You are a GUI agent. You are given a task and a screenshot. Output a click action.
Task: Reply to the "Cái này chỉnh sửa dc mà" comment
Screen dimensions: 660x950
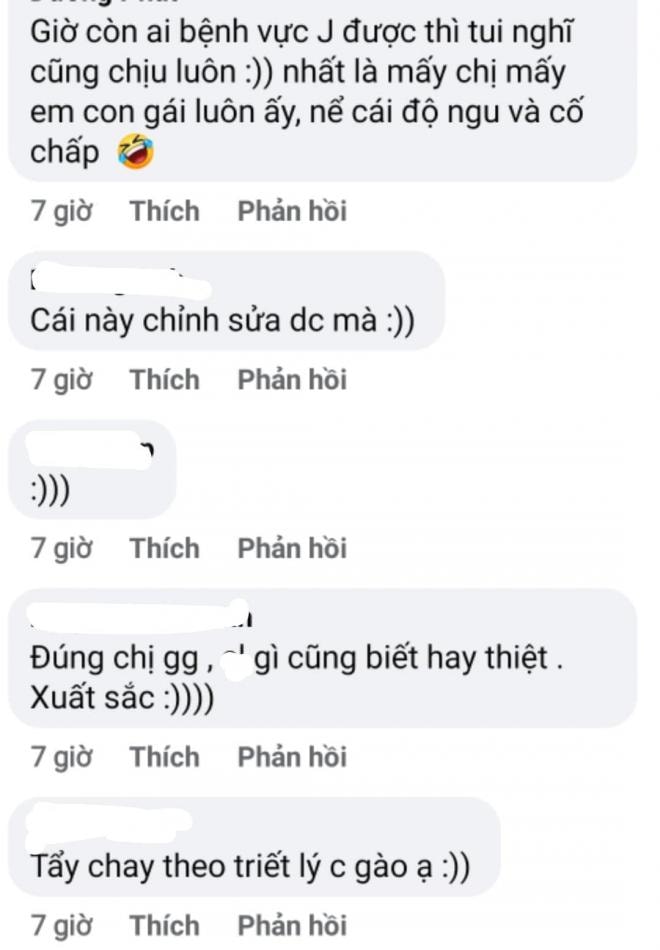(x=292, y=380)
